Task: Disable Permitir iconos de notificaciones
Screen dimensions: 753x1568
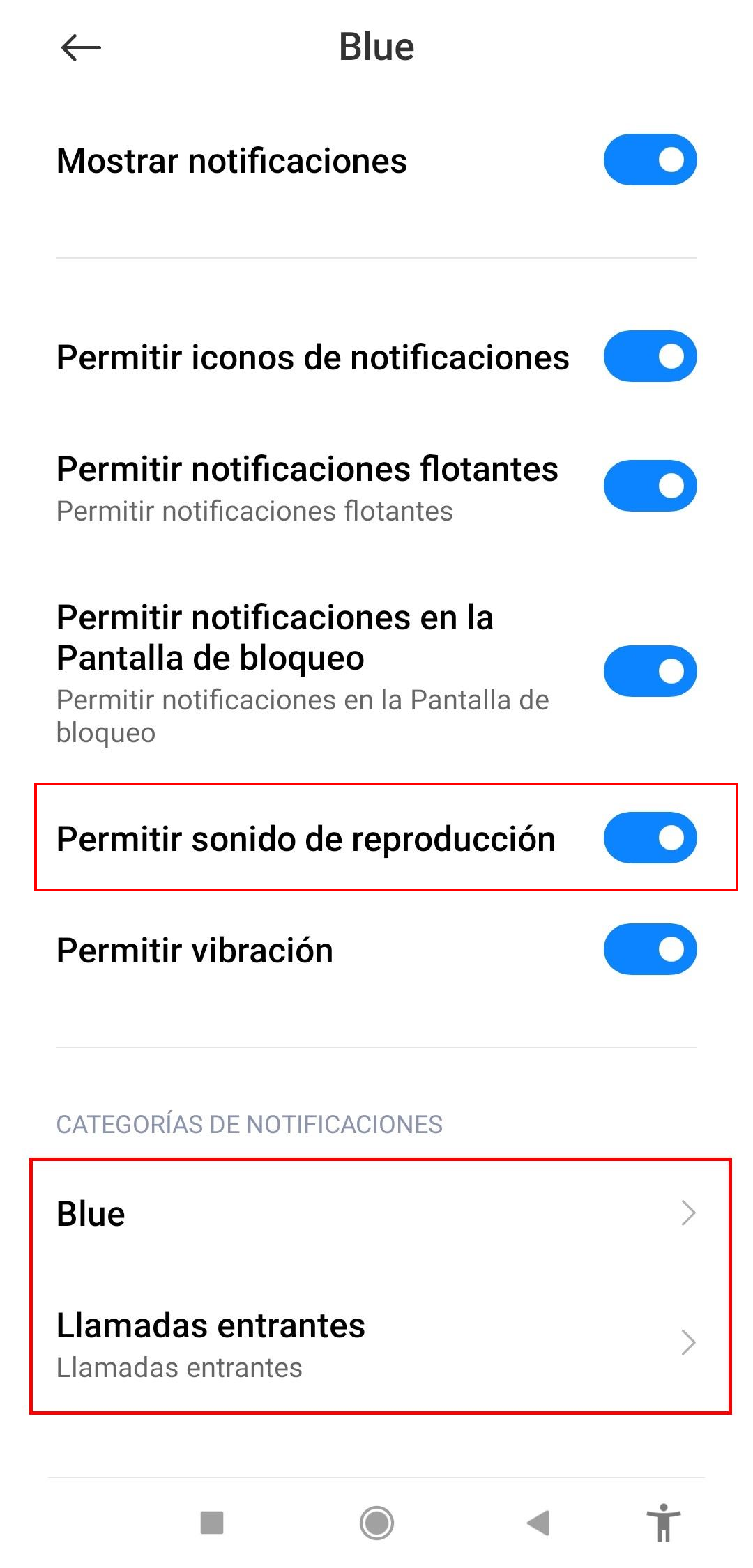Action: pyautogui.click(x=650, y=356)
